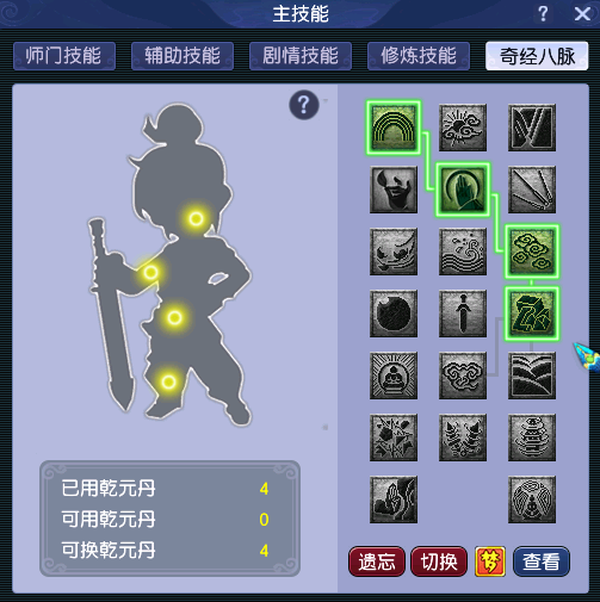The height and width of the screenshot is (602, 600).
Task: Select the activated rainbow arch skill node
Action: tap(393, 127)
